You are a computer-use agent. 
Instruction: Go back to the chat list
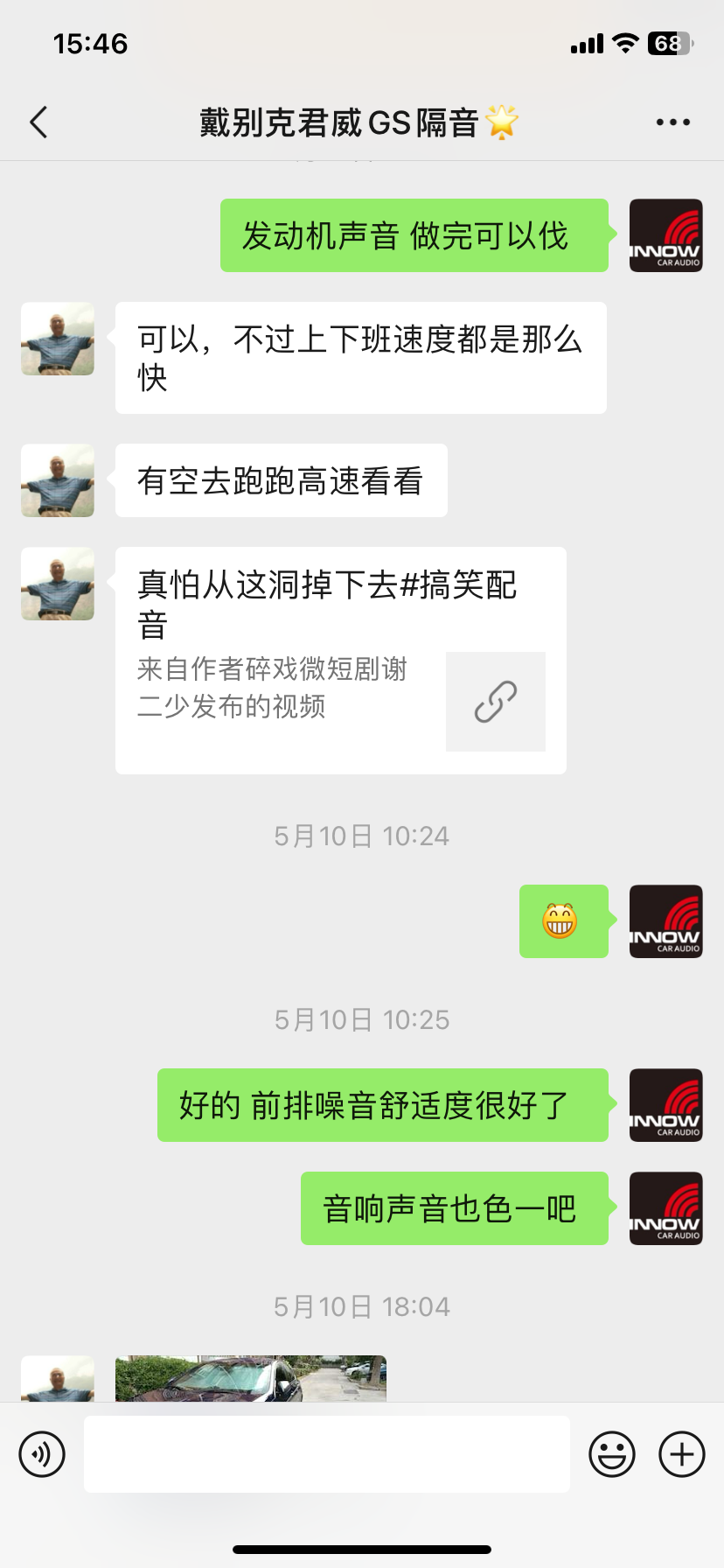[x=38, y=122]
